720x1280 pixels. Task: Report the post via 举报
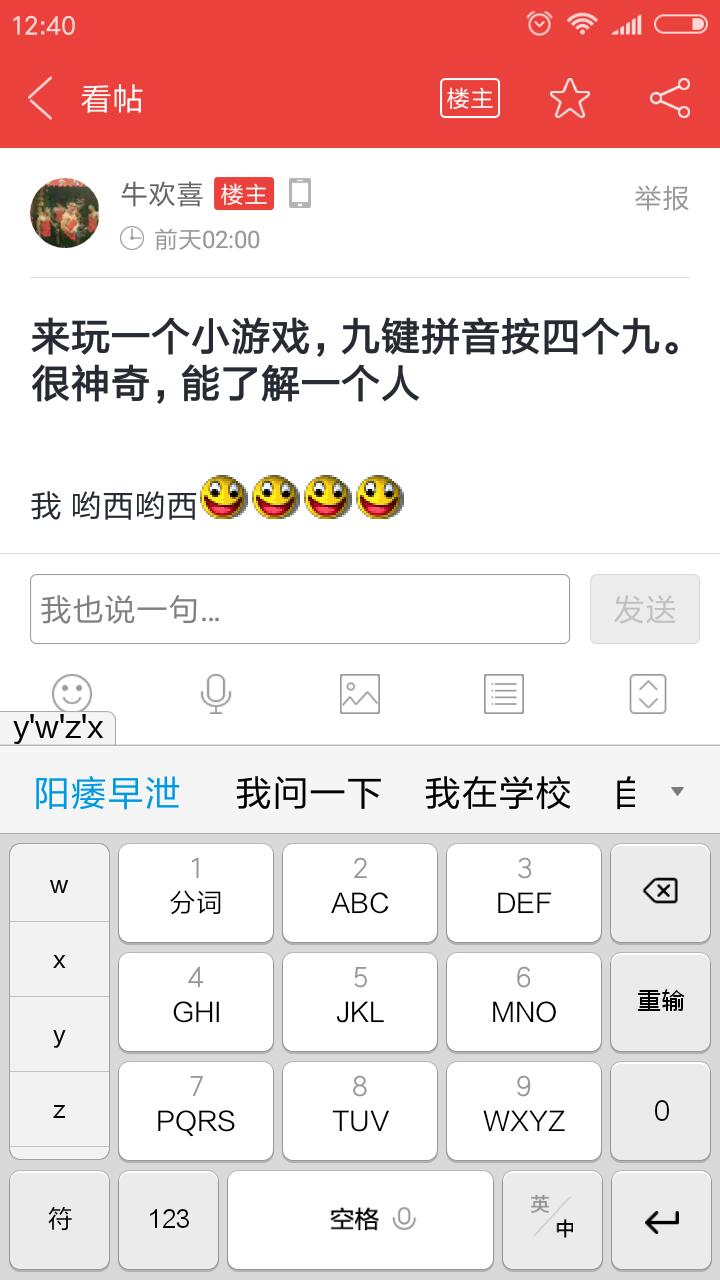pyautogui.click(x=662, y=198)
